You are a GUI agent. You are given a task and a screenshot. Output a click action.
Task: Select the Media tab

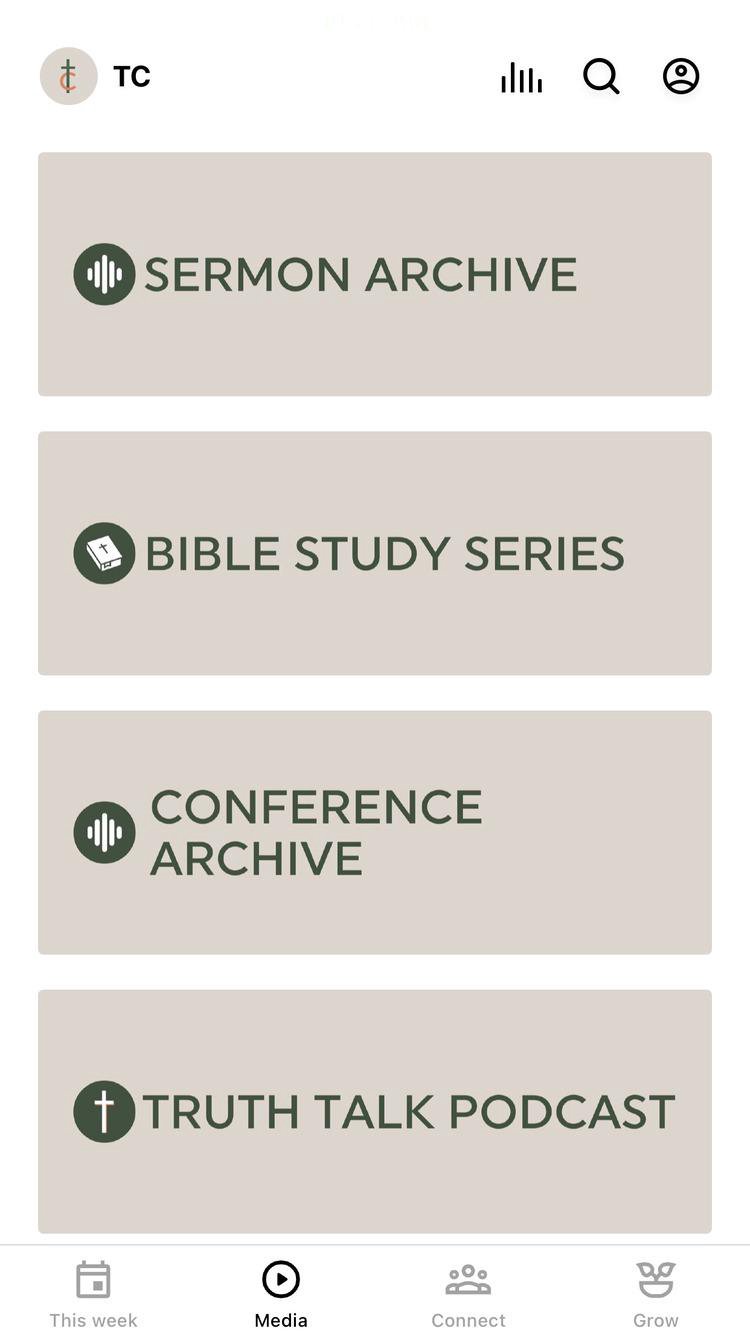point(281,1294)
